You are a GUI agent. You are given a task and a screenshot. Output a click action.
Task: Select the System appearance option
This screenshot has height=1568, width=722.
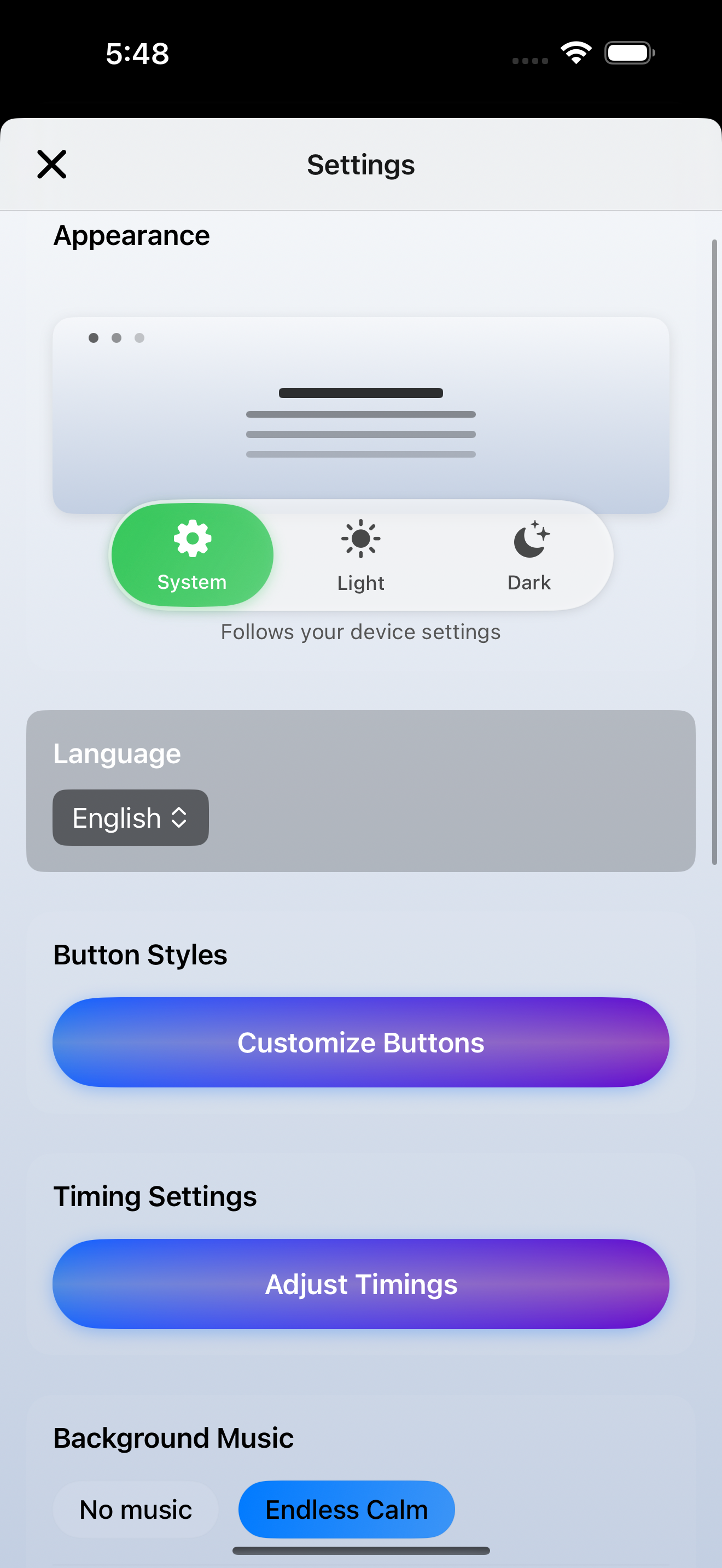(193, 554)
